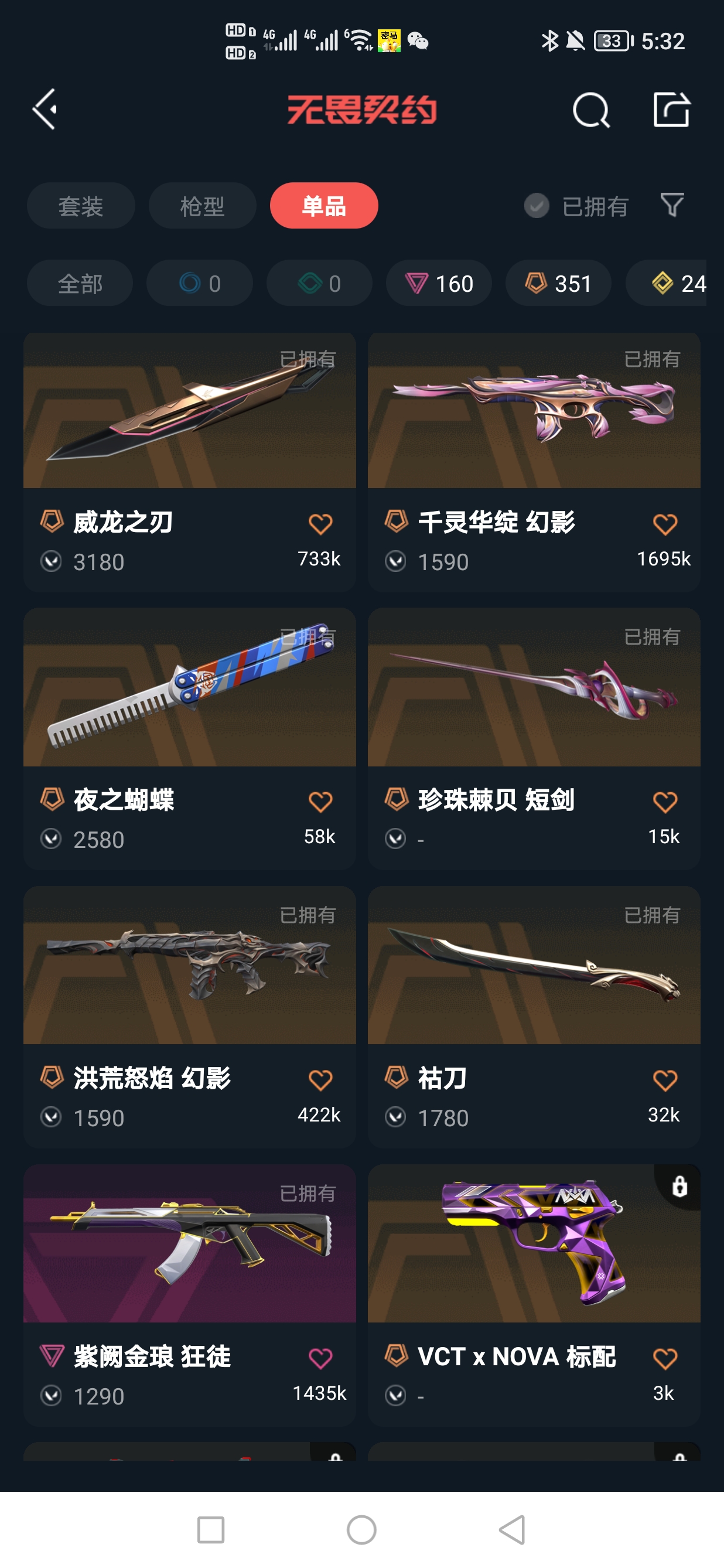Image resolution: width=724 pixels, height=1568 pixels.
Task: Favorite the 千灵华绽 幻影 skin
Action: click(x=665, y=523)
